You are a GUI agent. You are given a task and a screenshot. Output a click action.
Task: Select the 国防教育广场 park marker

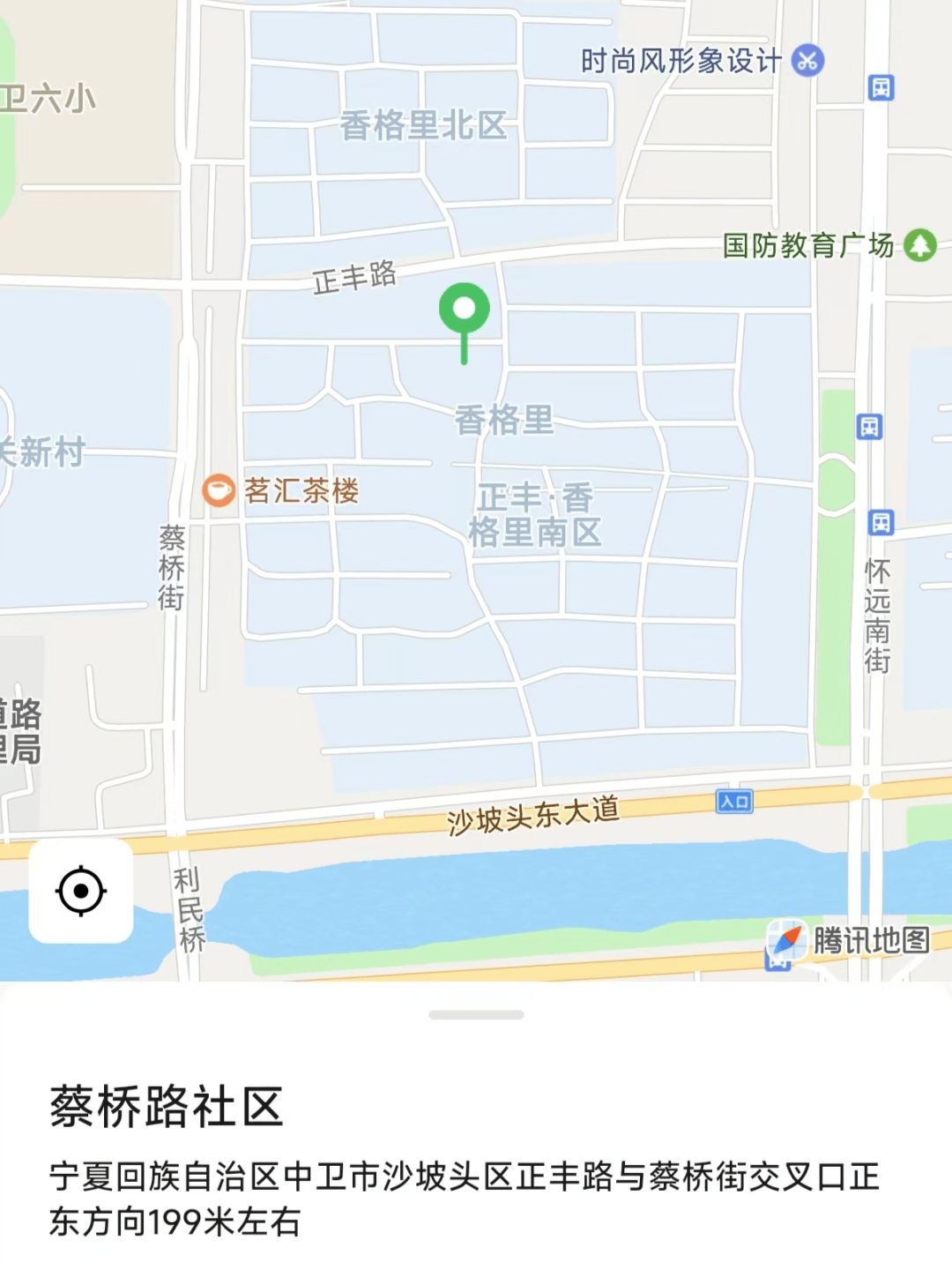tap(920, 245)
